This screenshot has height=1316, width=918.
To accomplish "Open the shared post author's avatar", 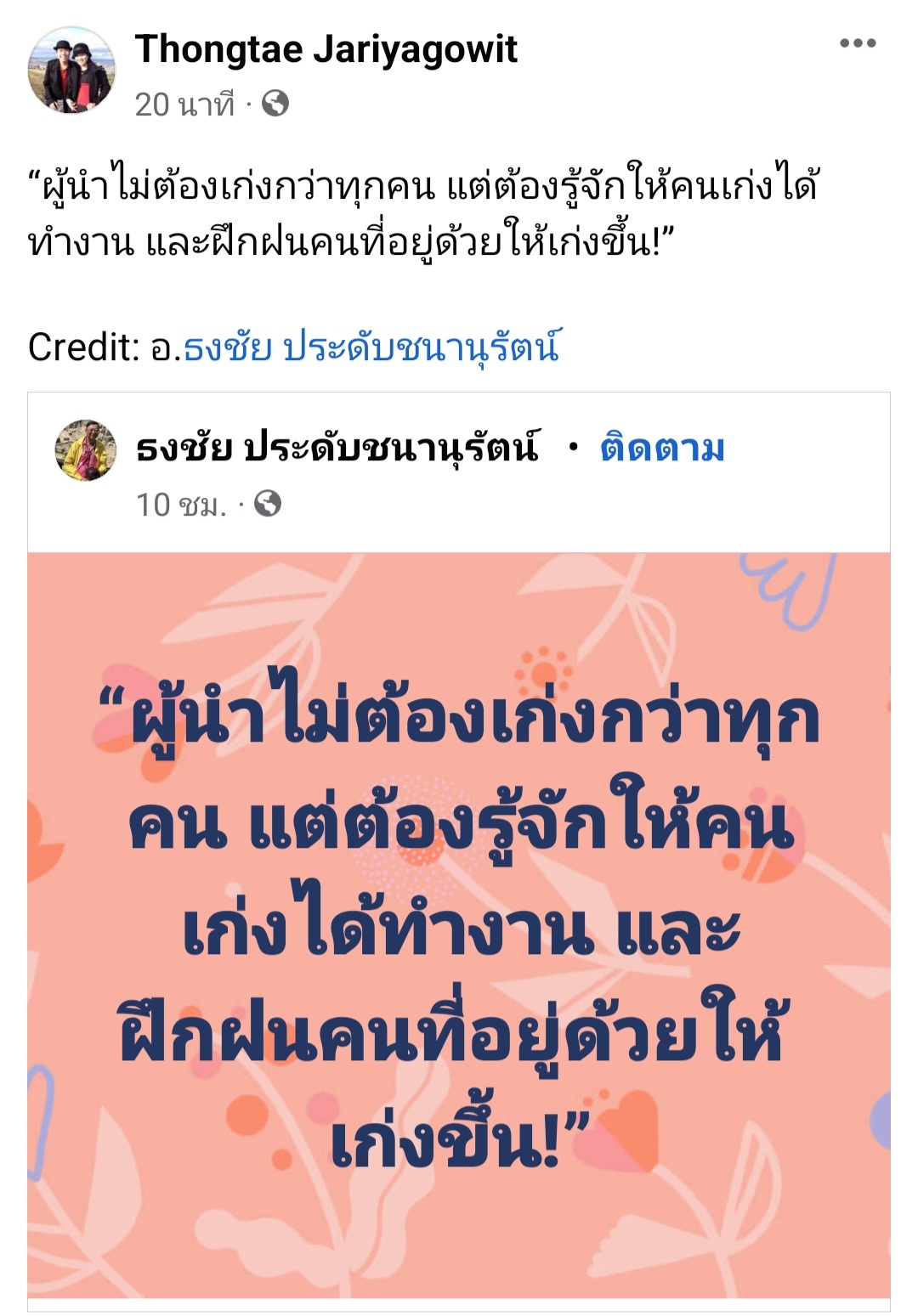I will point(85,449).
